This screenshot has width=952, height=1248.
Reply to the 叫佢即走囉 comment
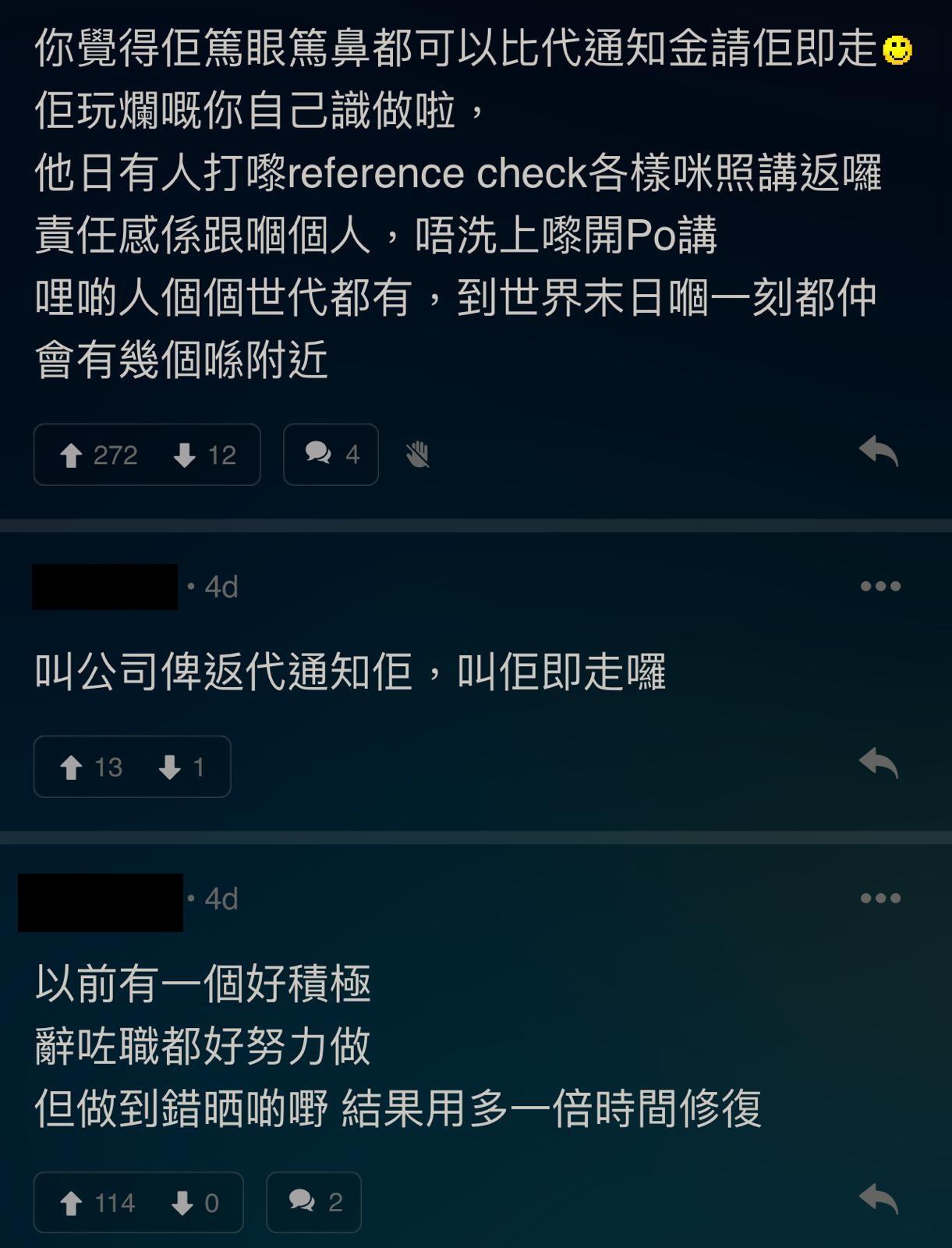coord(879,764)
